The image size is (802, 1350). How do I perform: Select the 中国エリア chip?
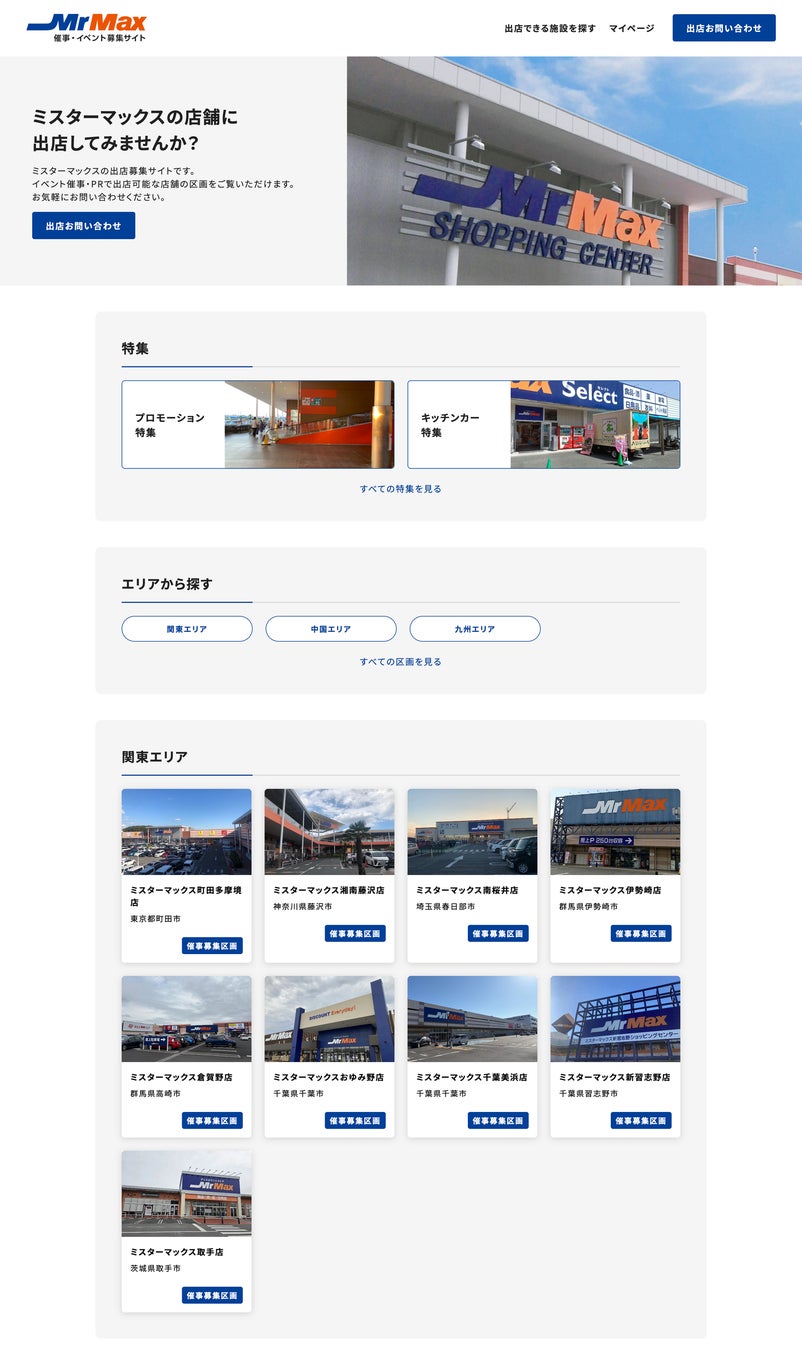(331, 629)
